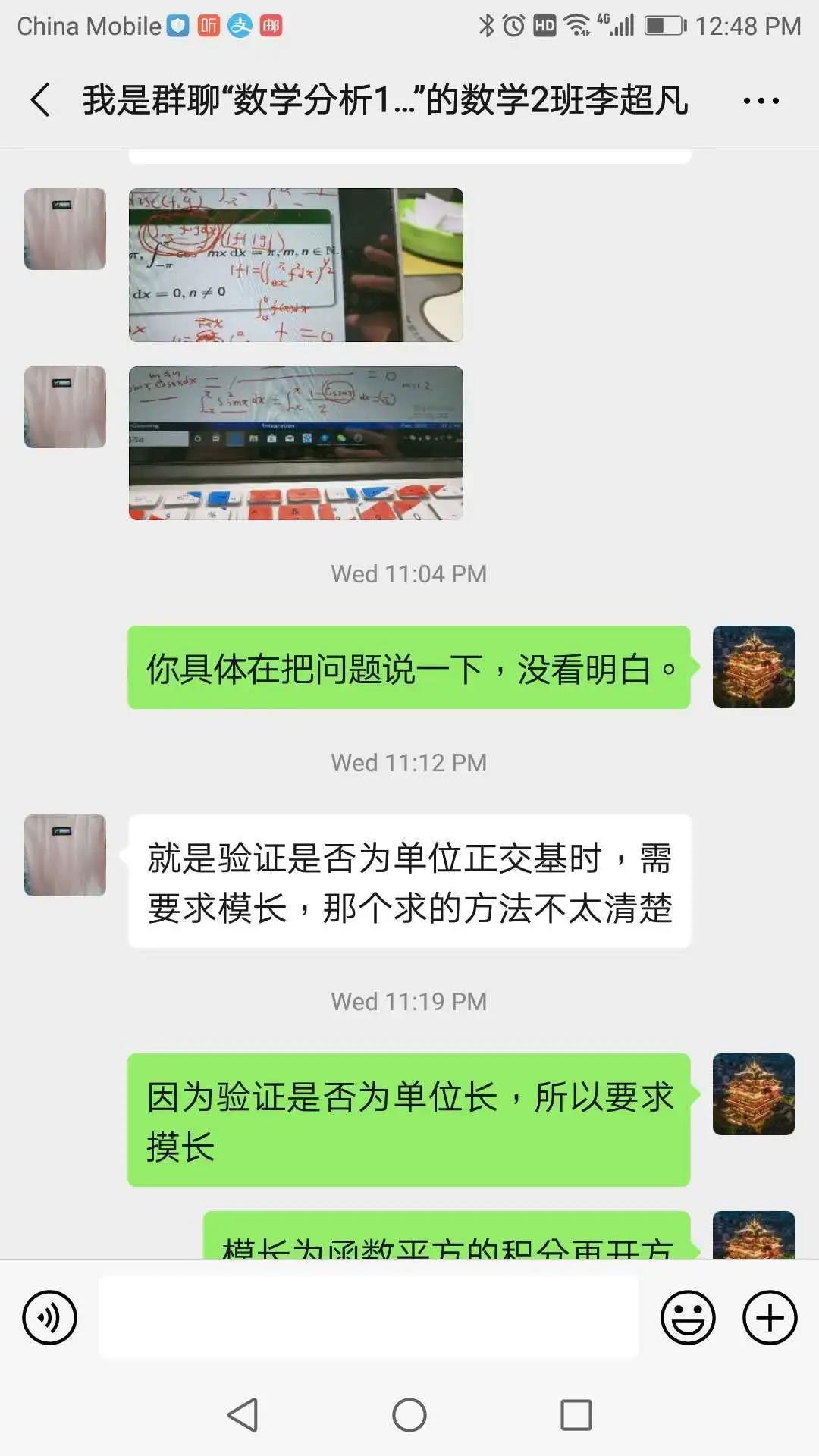This screenshot has height=1456, width=819.
Task: Open the plus attachments menu
Action: point(769,1317)
